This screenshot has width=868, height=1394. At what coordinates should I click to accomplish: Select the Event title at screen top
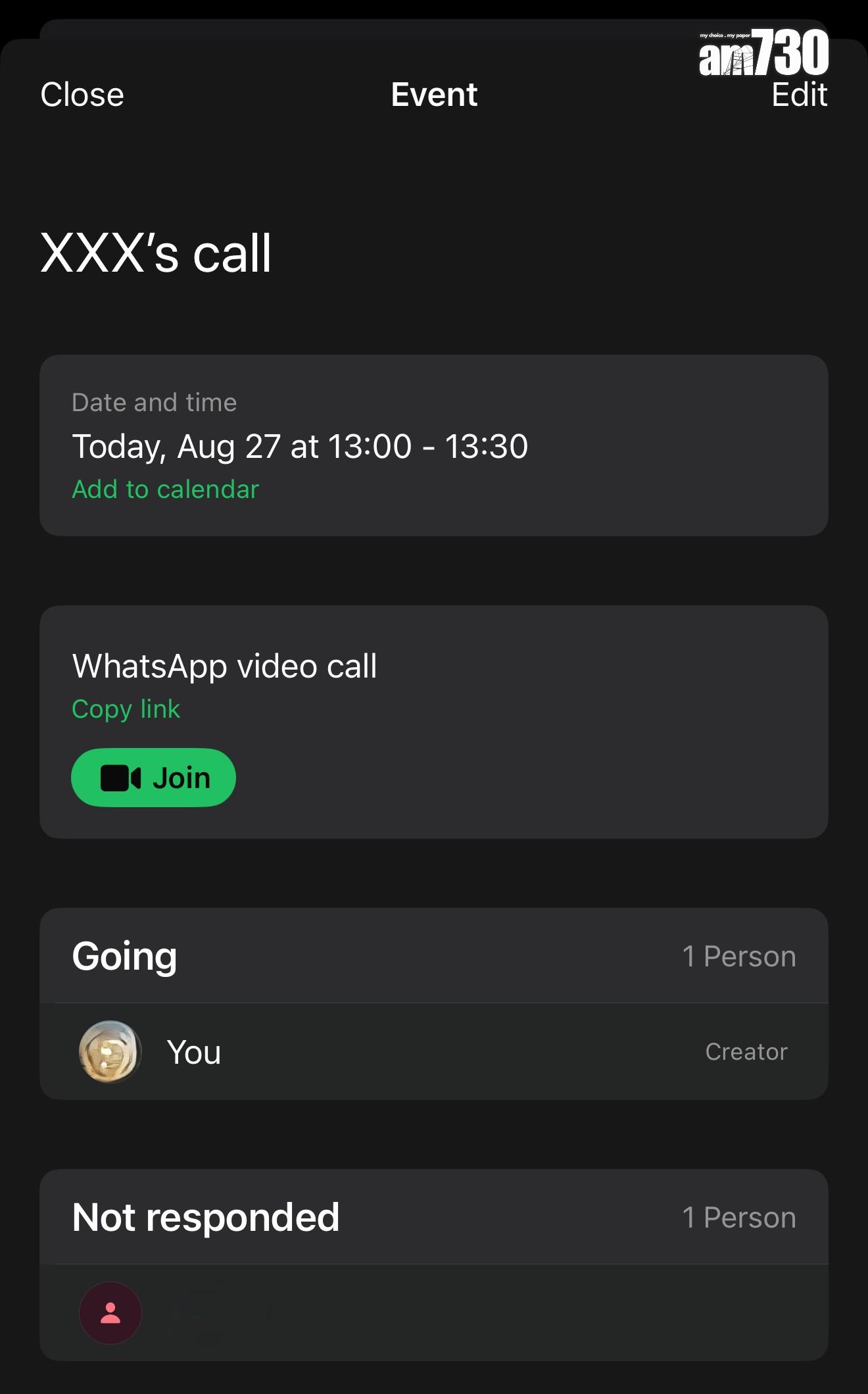pyautogui.click(x=434, y=95)
